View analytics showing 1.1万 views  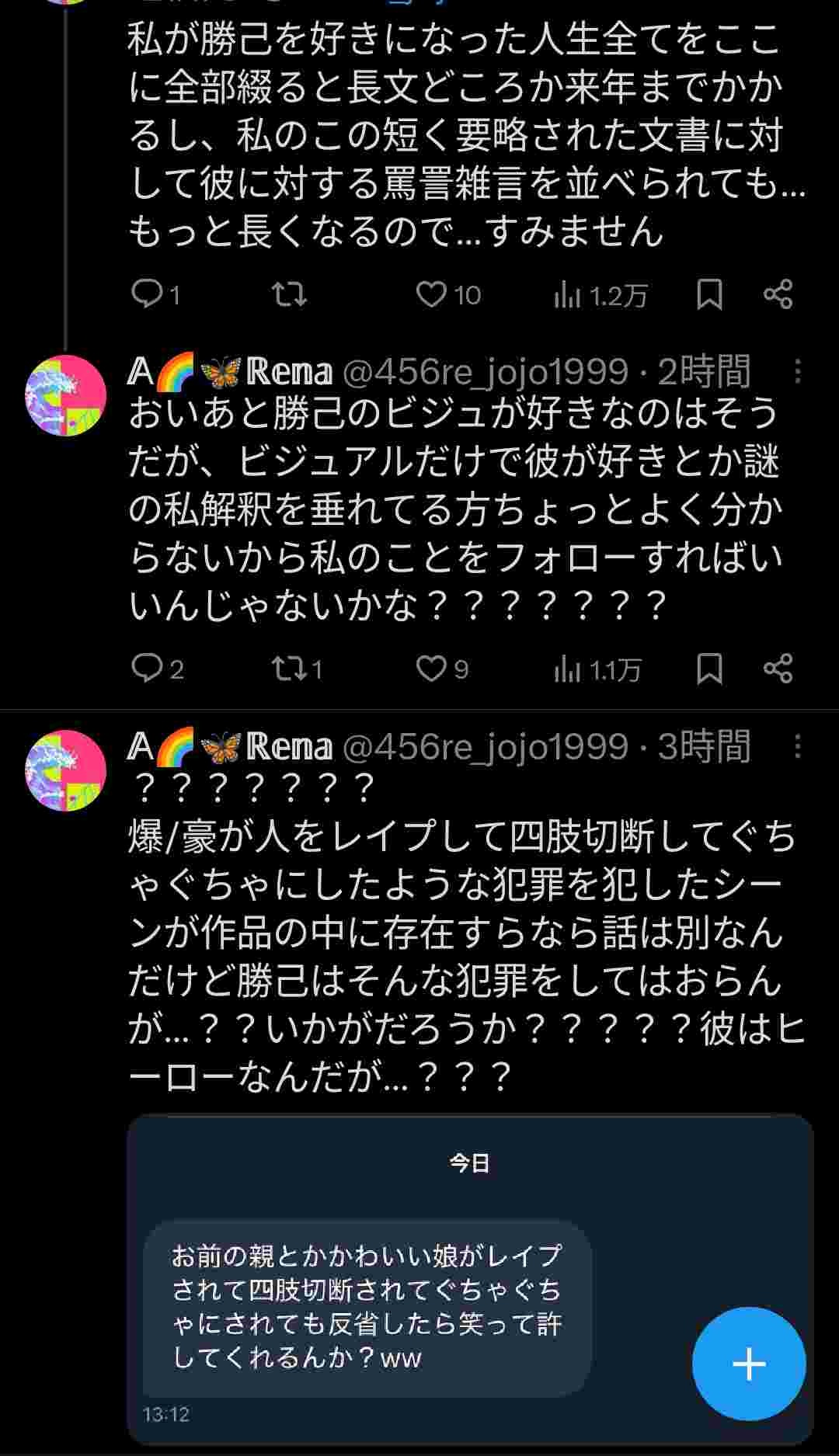point(597,669)
